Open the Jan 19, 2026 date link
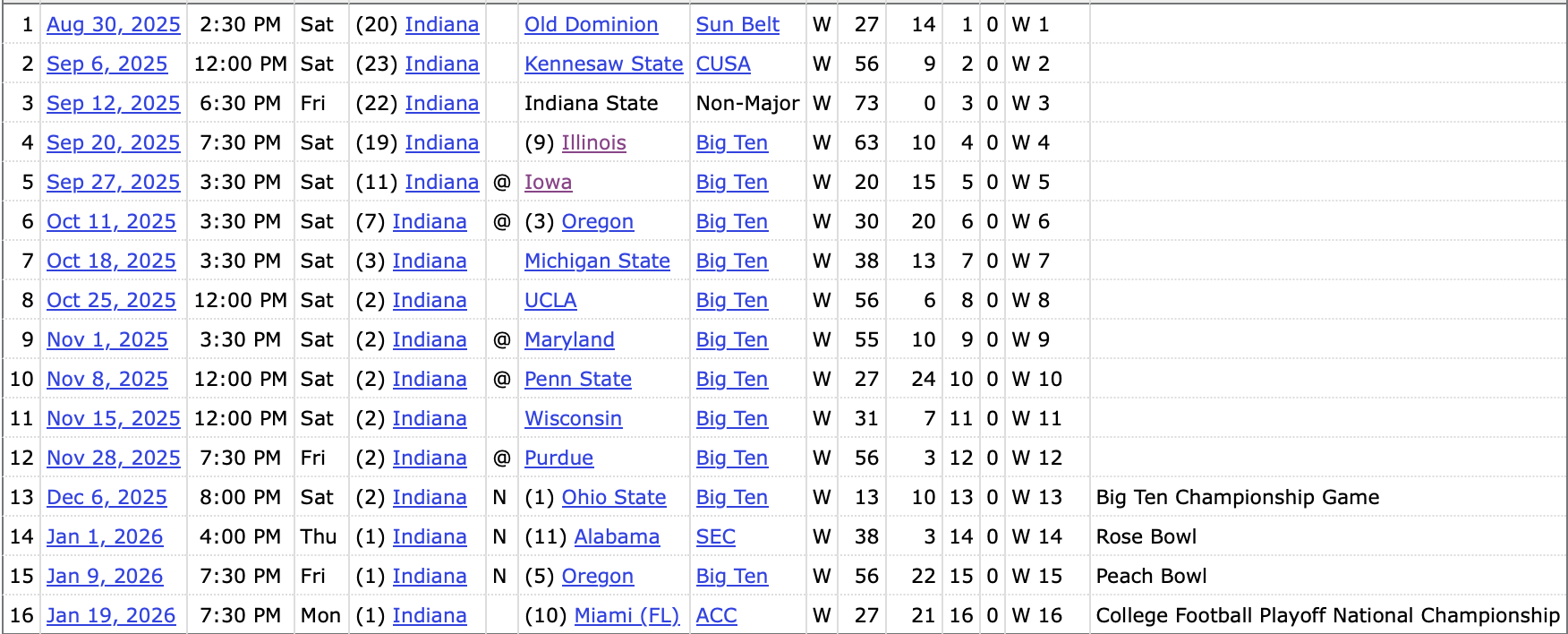The width and height of the screenshot is (1568, 634). pos(111,616)
